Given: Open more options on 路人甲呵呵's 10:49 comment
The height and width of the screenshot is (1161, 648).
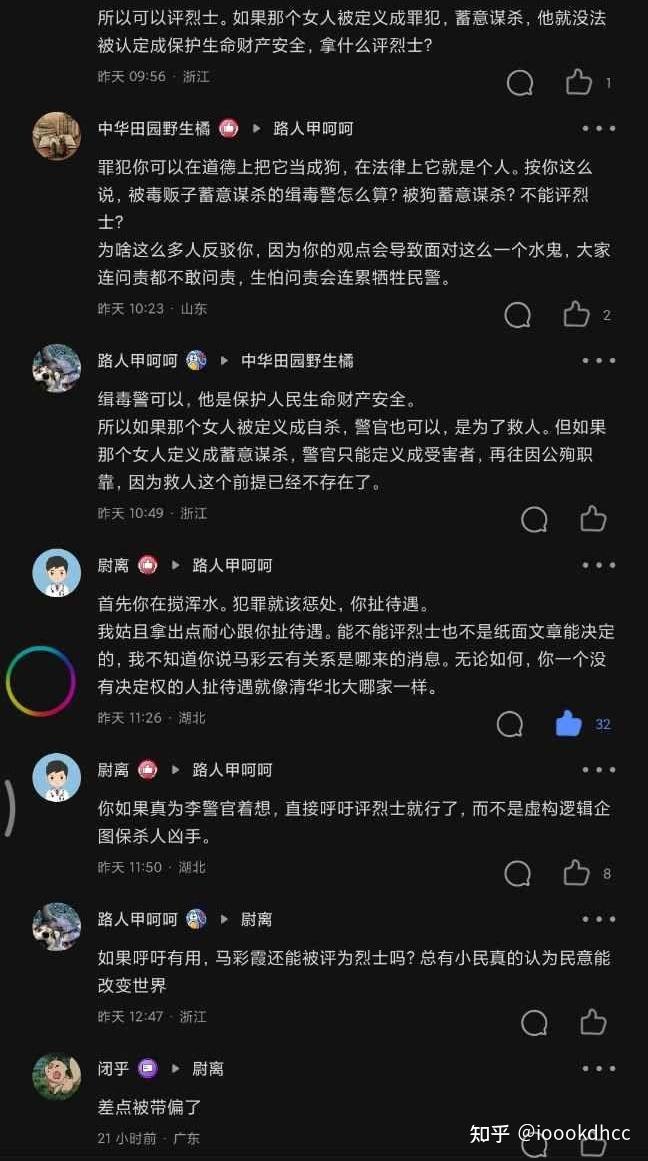Looking at the screenshot, I should tap(598, 360).
